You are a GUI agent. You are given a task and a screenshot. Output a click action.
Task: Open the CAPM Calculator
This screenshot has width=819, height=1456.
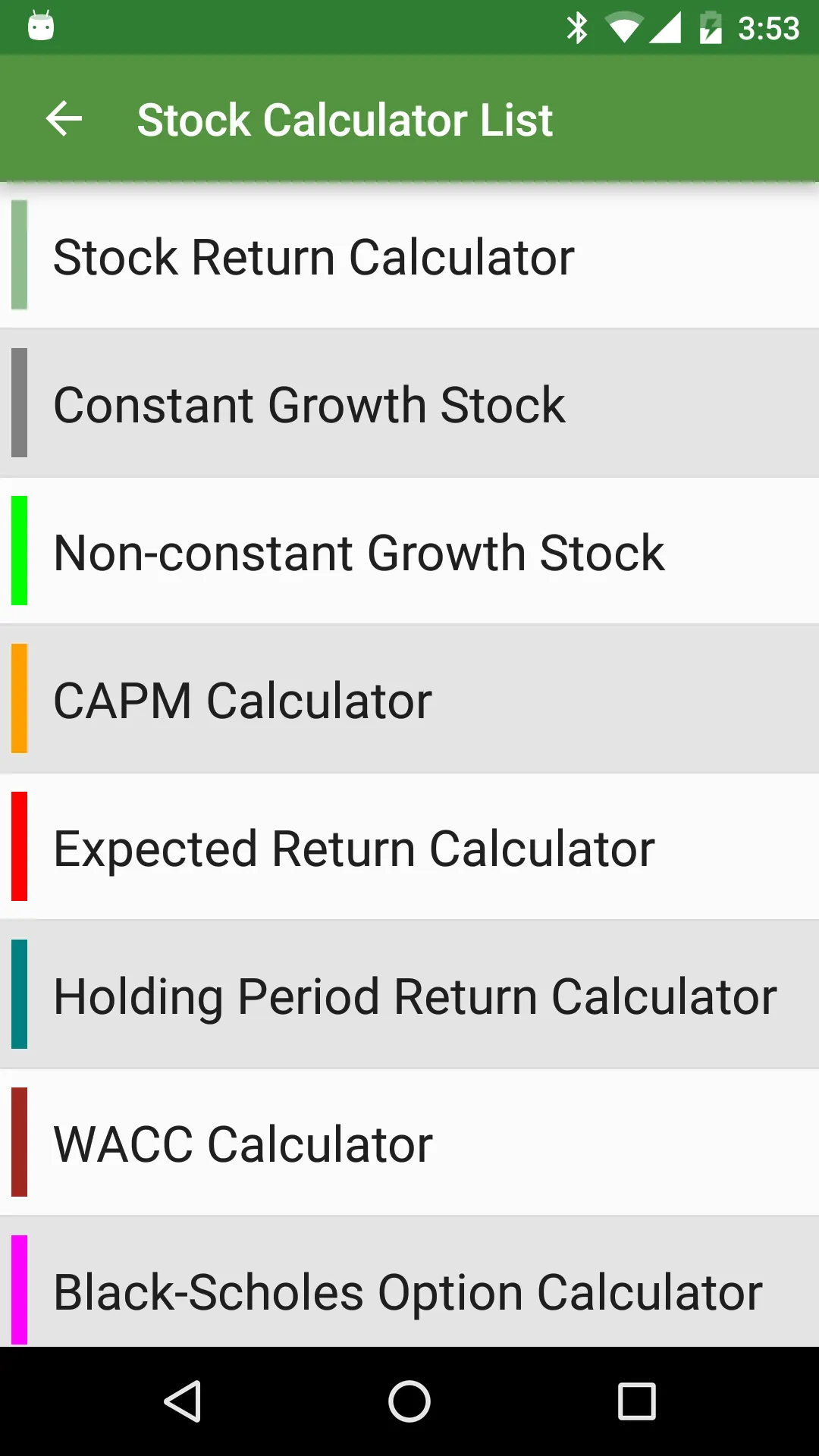(409, 698)
